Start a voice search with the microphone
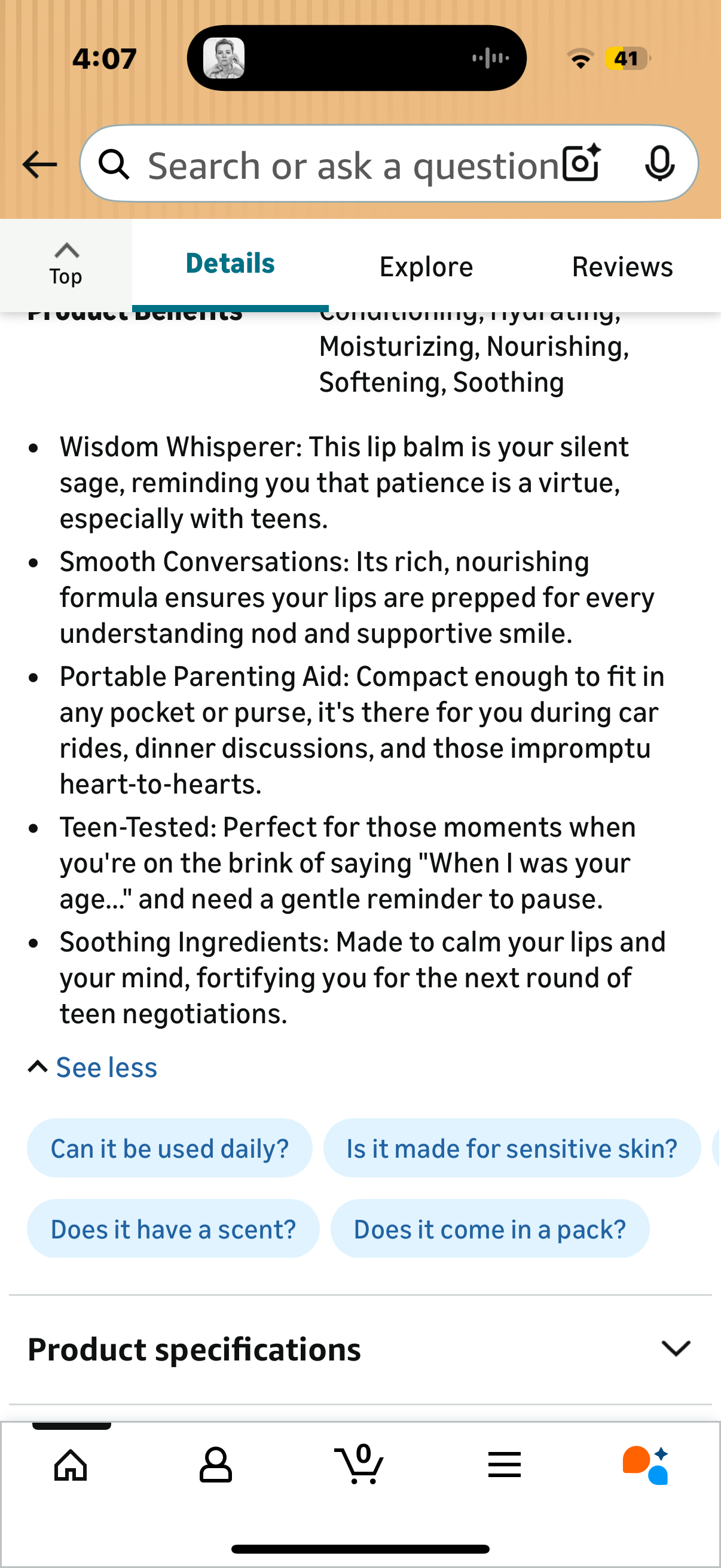This screenshot has width=721, height=1568. (661, 164)
